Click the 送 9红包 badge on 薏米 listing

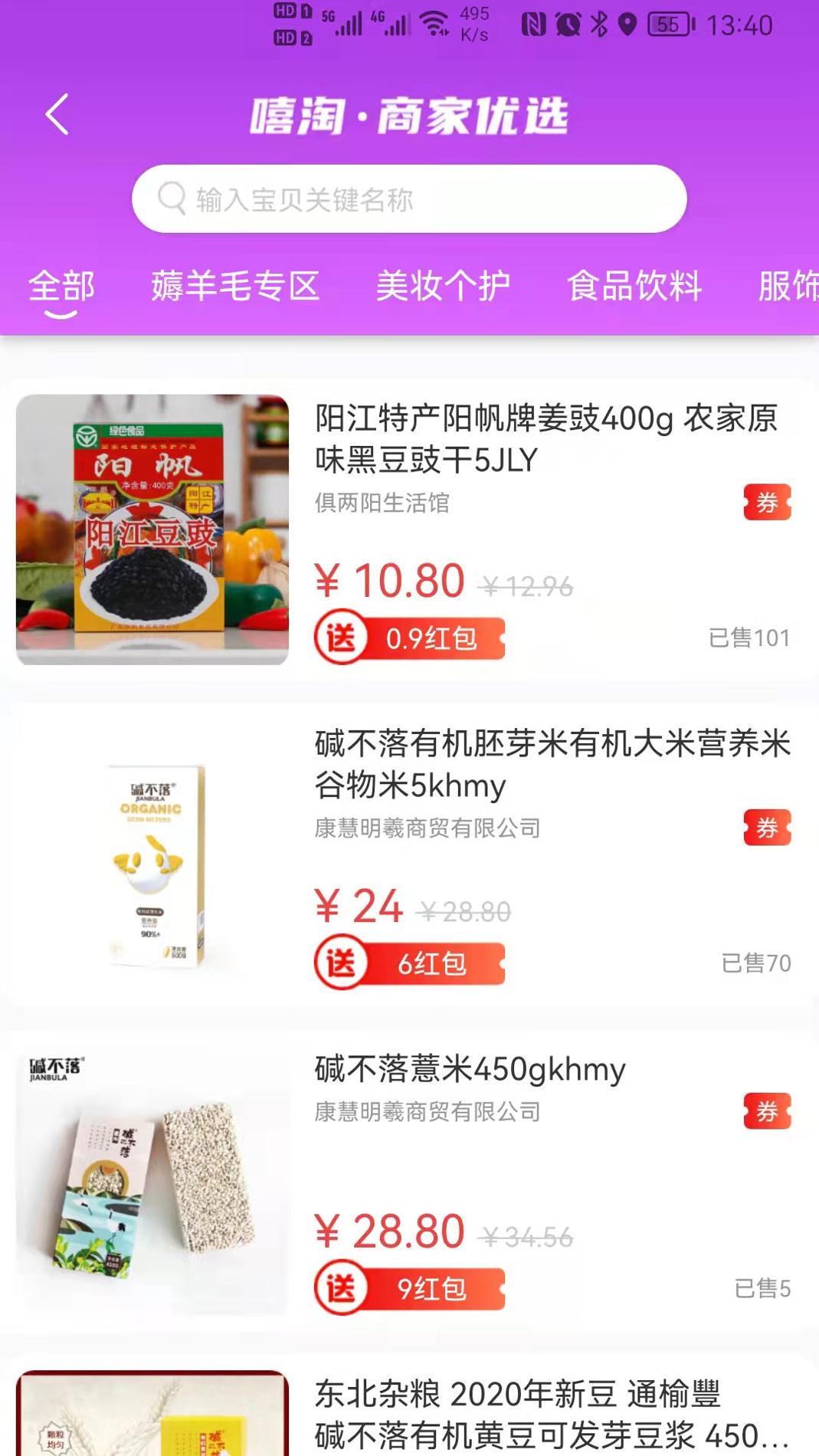pyautogui.click(x=410, y=1289)
